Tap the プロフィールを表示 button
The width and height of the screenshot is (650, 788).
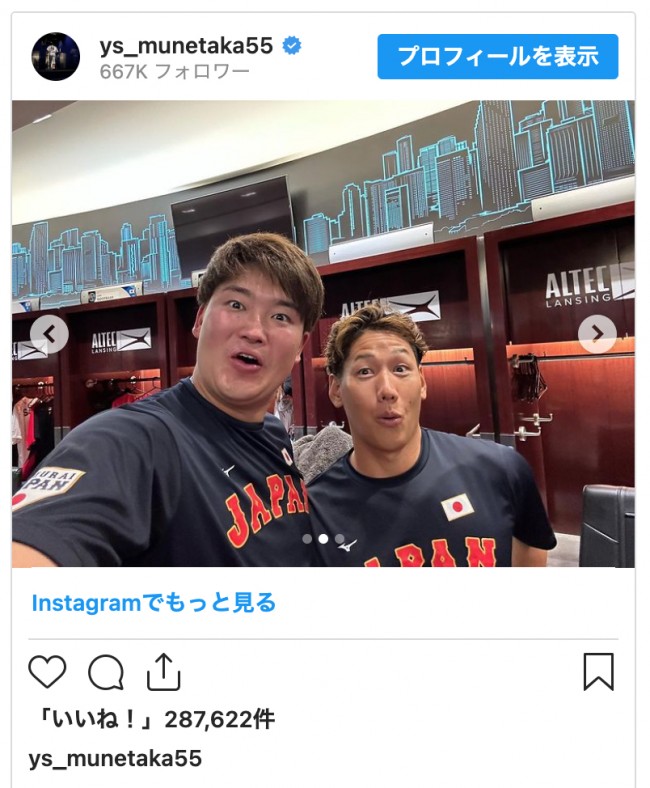[497, 56]
